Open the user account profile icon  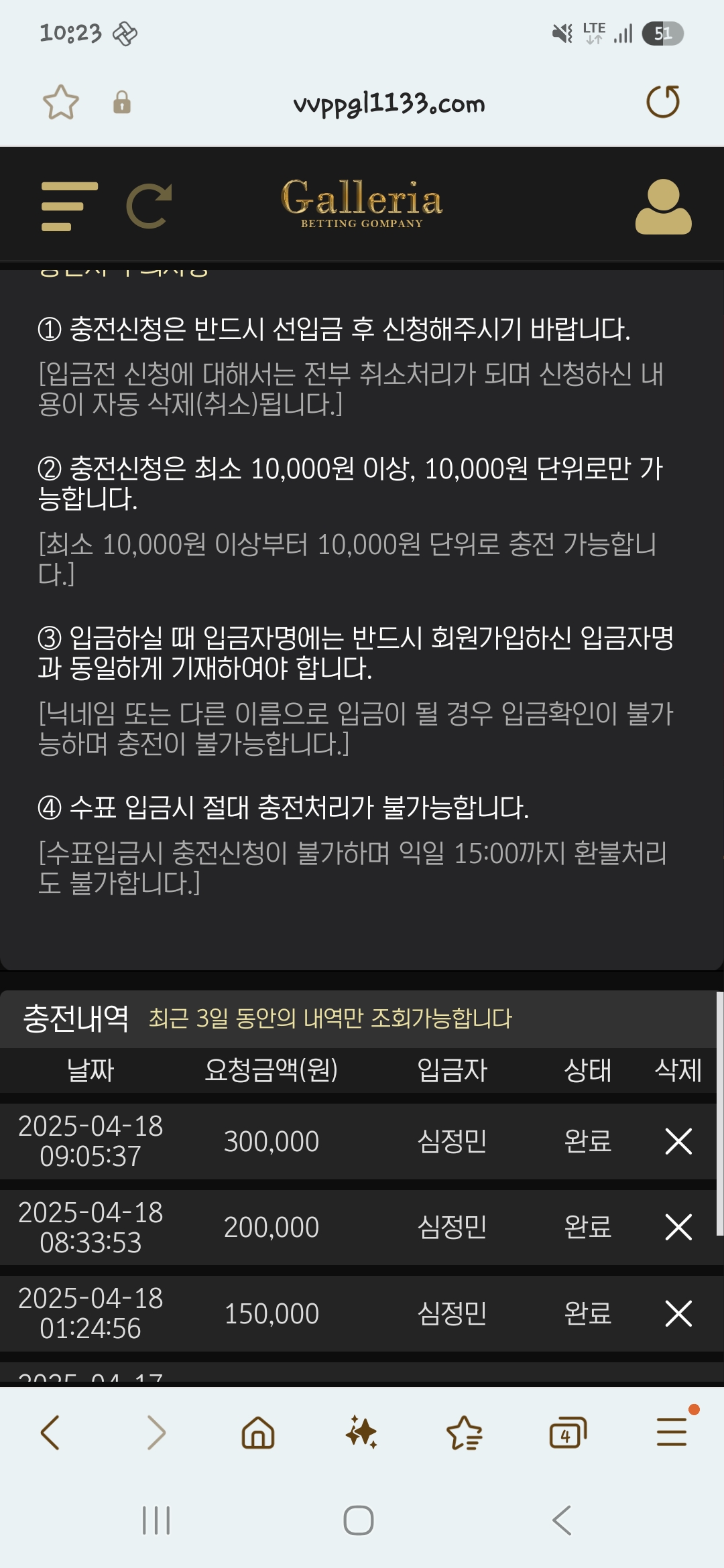click(663, 206)
